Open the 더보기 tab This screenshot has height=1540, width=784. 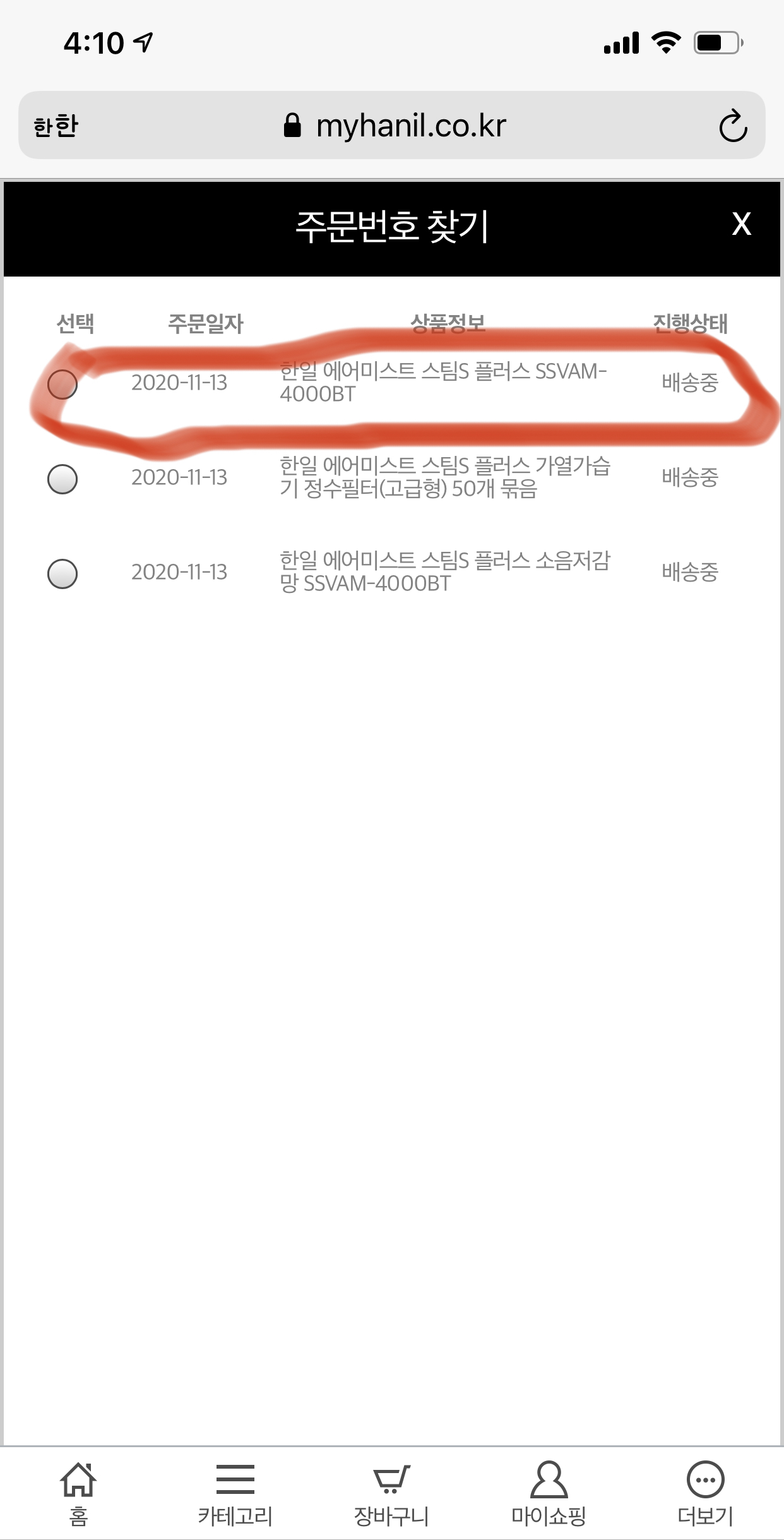[x=705, y=1494]
